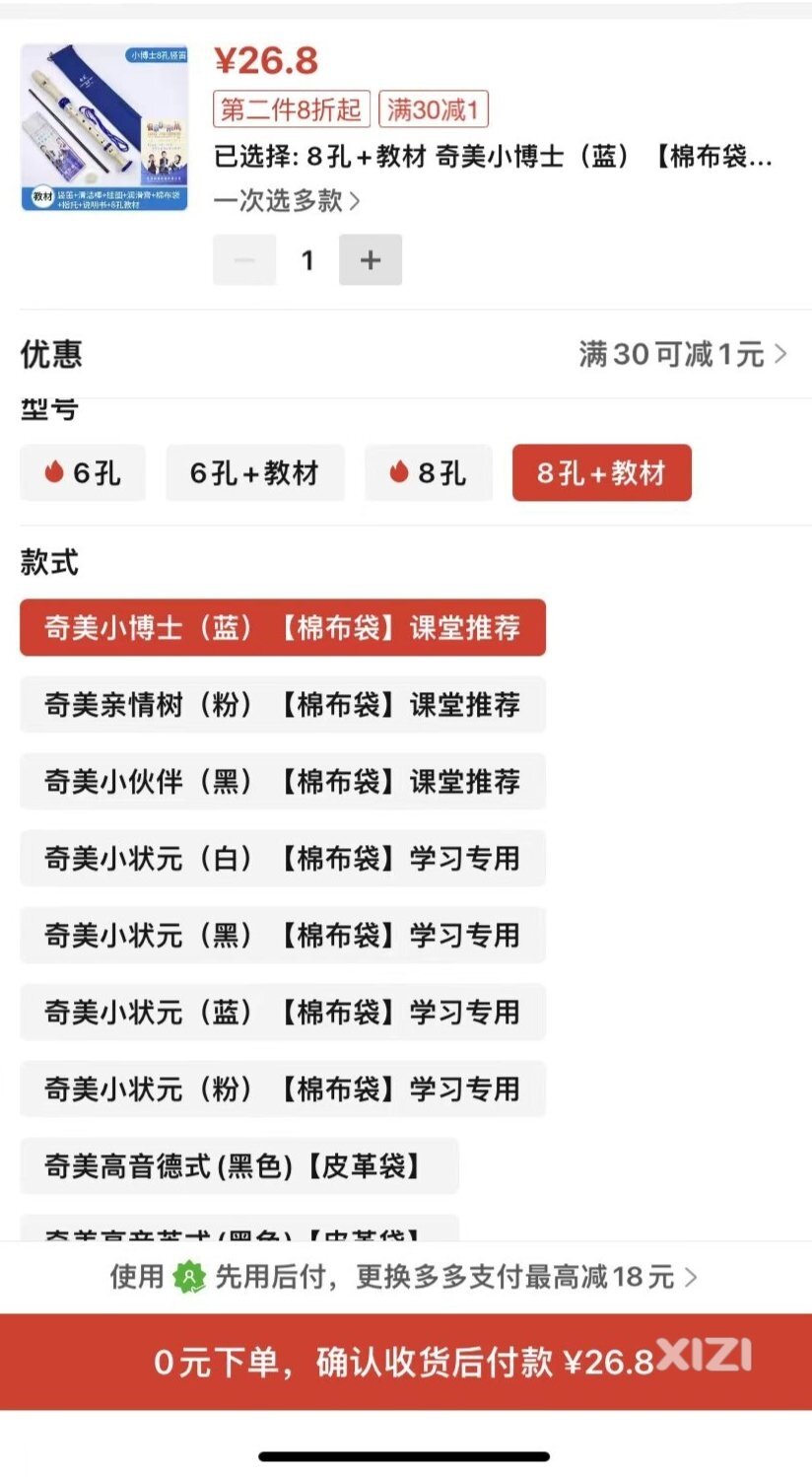Image resolution: width=812 pixels, height=1477 pixels.
Task: Pick 奇美小状元（蓝）style
Action: point(283,1012)
